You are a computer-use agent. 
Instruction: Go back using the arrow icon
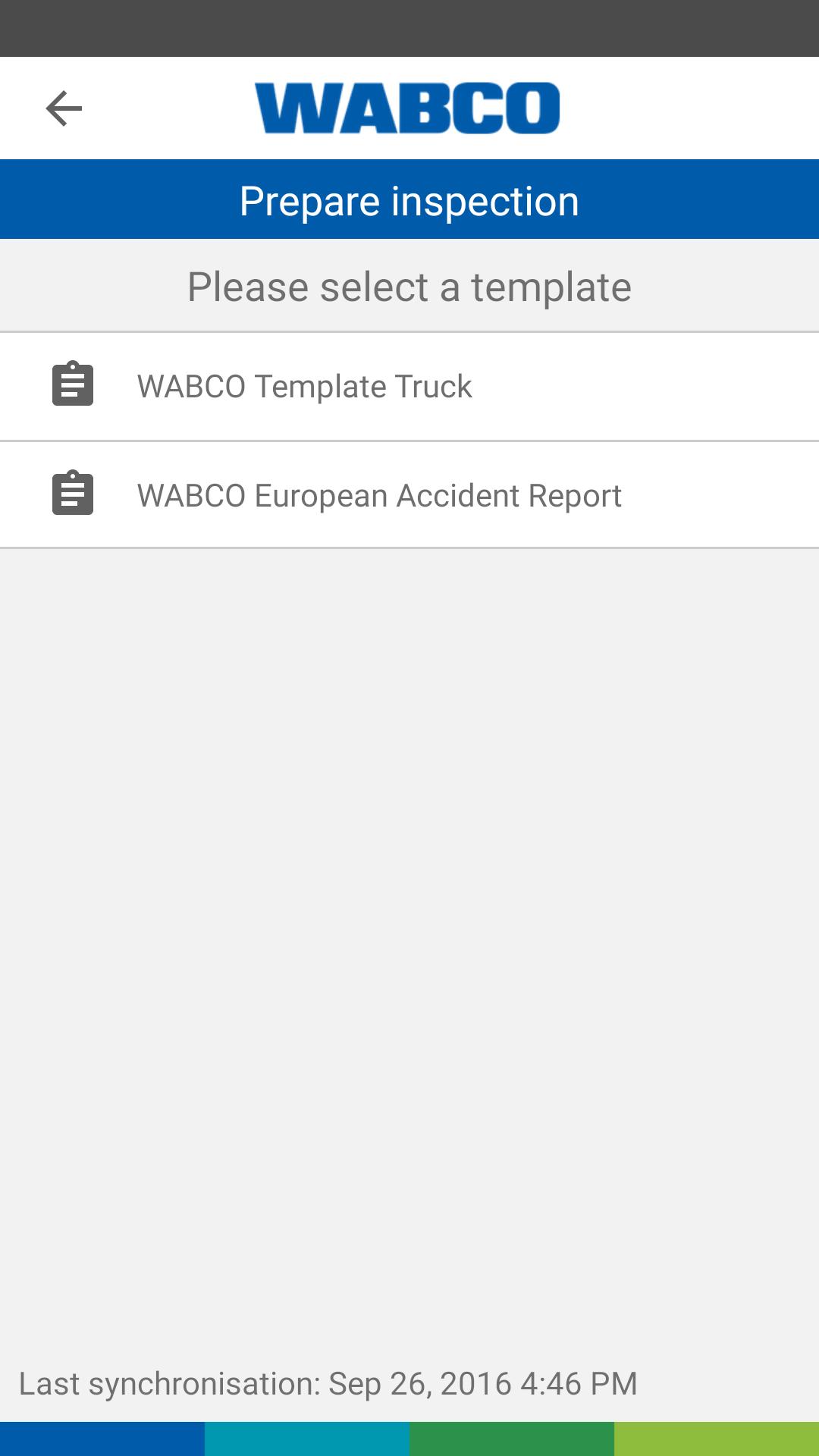pyautogui.click(x=64, y=108)
